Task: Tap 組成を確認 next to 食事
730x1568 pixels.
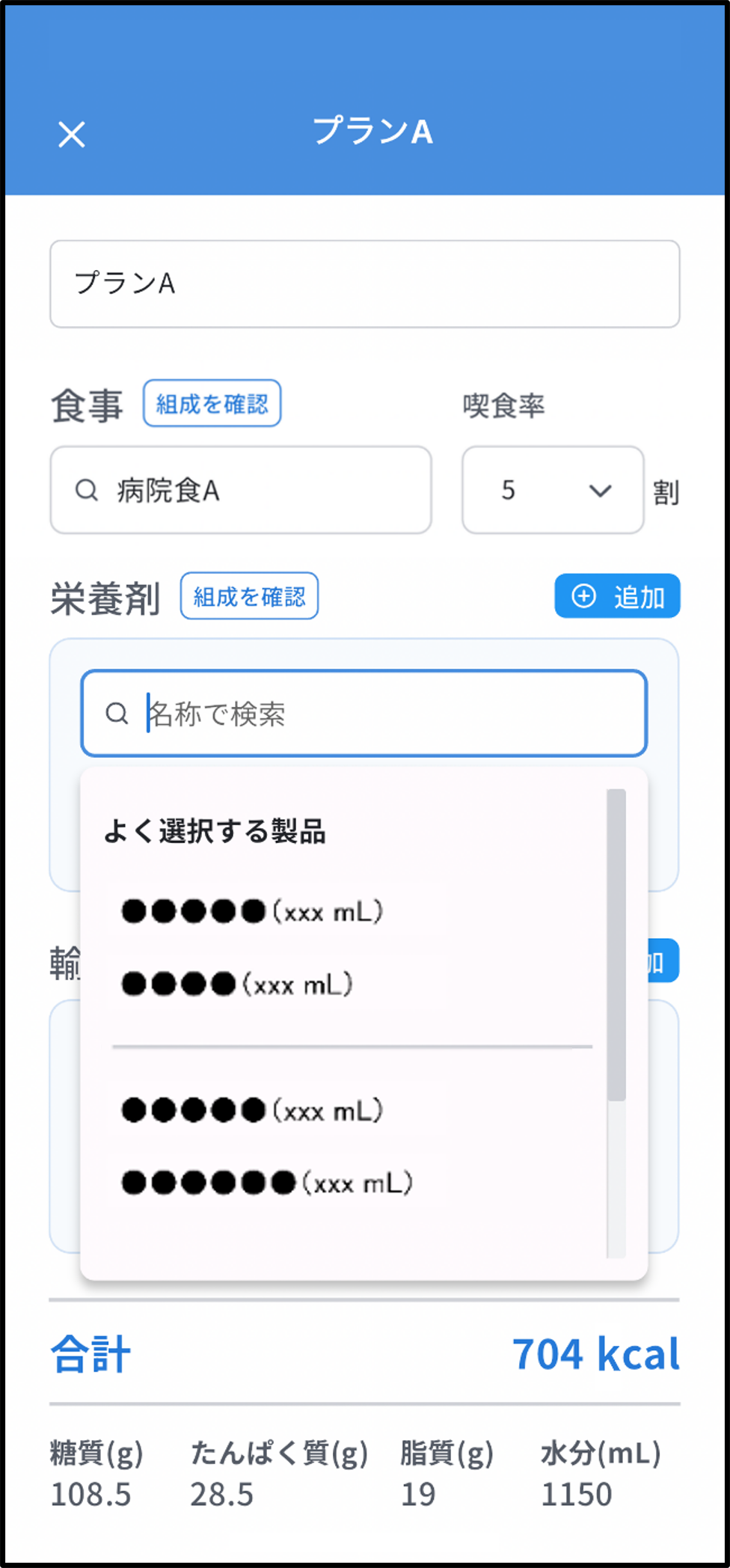Action: (x=212, y=404)
